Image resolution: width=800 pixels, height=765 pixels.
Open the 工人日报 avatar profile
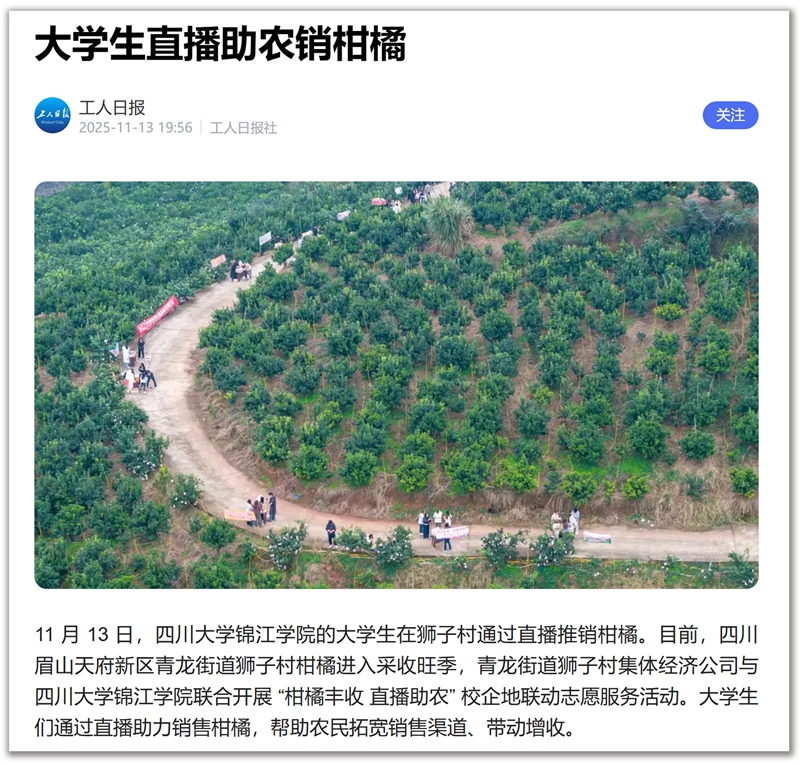53,116
